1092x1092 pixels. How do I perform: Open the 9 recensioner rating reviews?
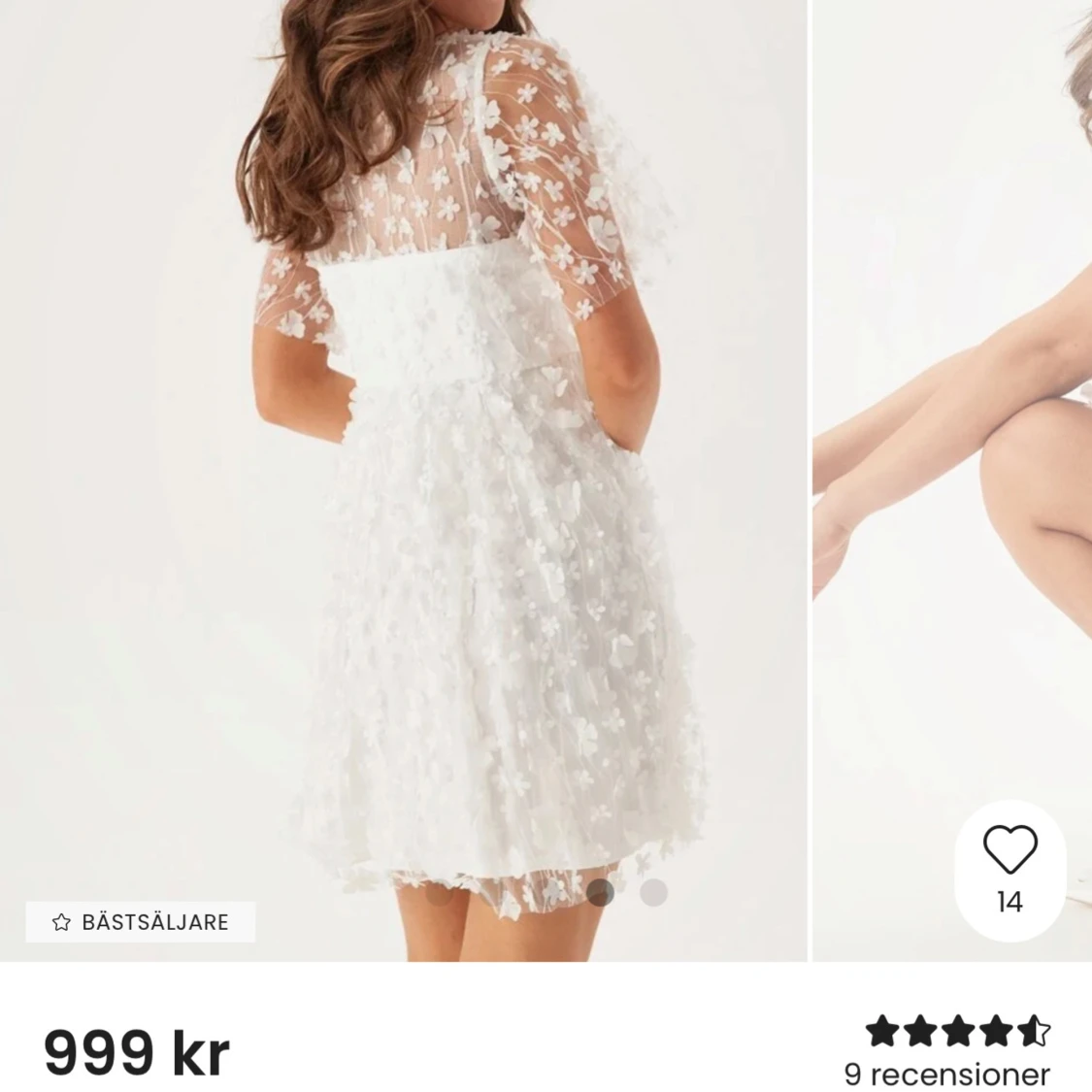tap(957, 1051)
